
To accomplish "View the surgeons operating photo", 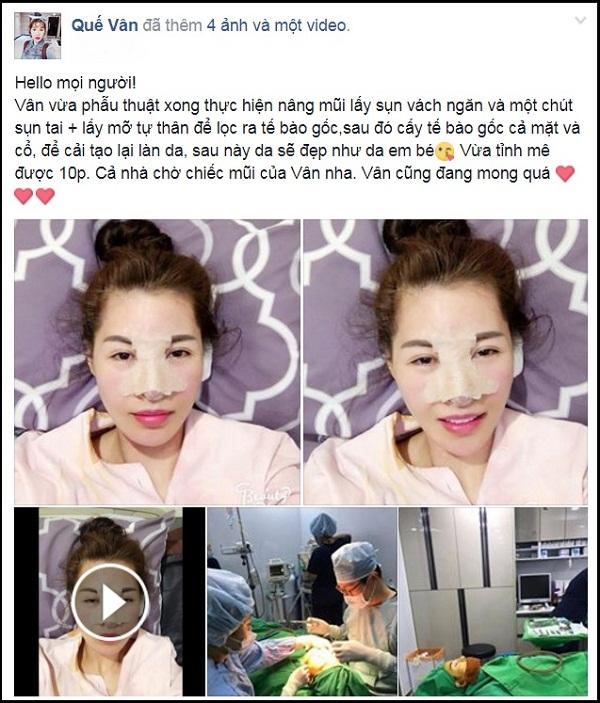I will [299, 601].
